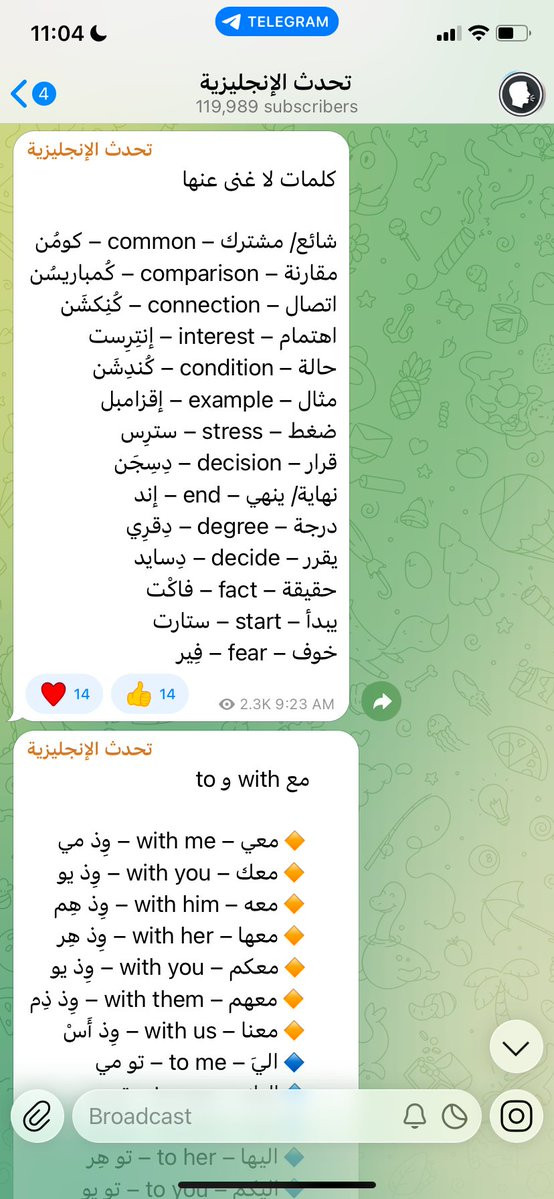Toggle silent broadcast bell
The height and width of the screenshot is (1199, 554).
point(415,1116)
